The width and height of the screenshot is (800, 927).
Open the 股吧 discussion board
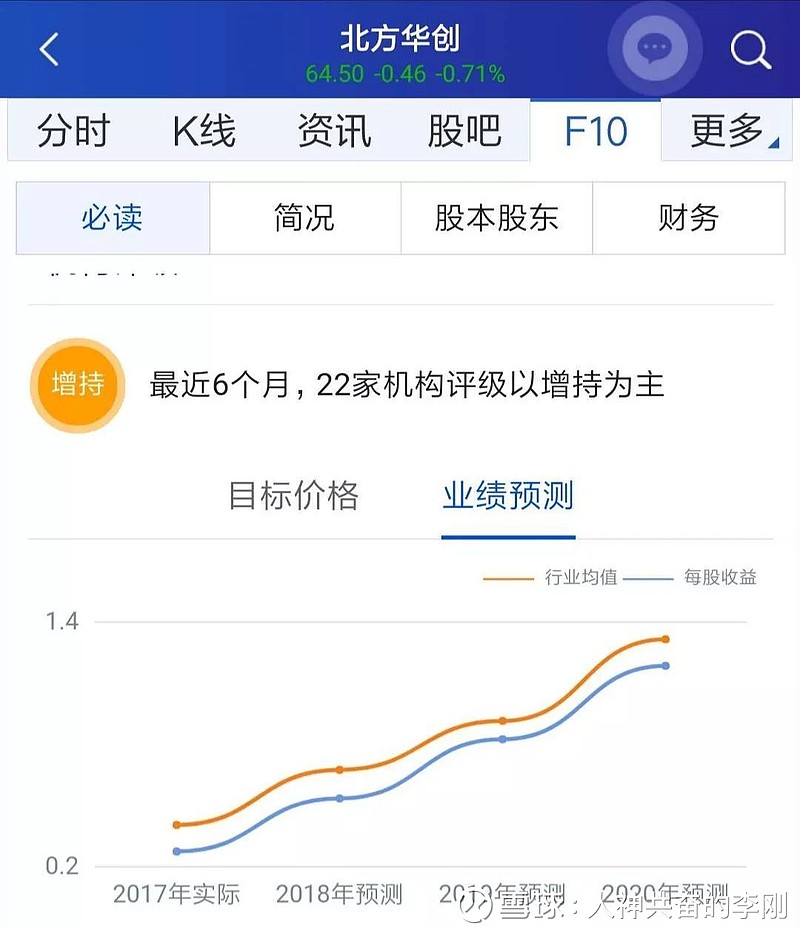point(466,131)
